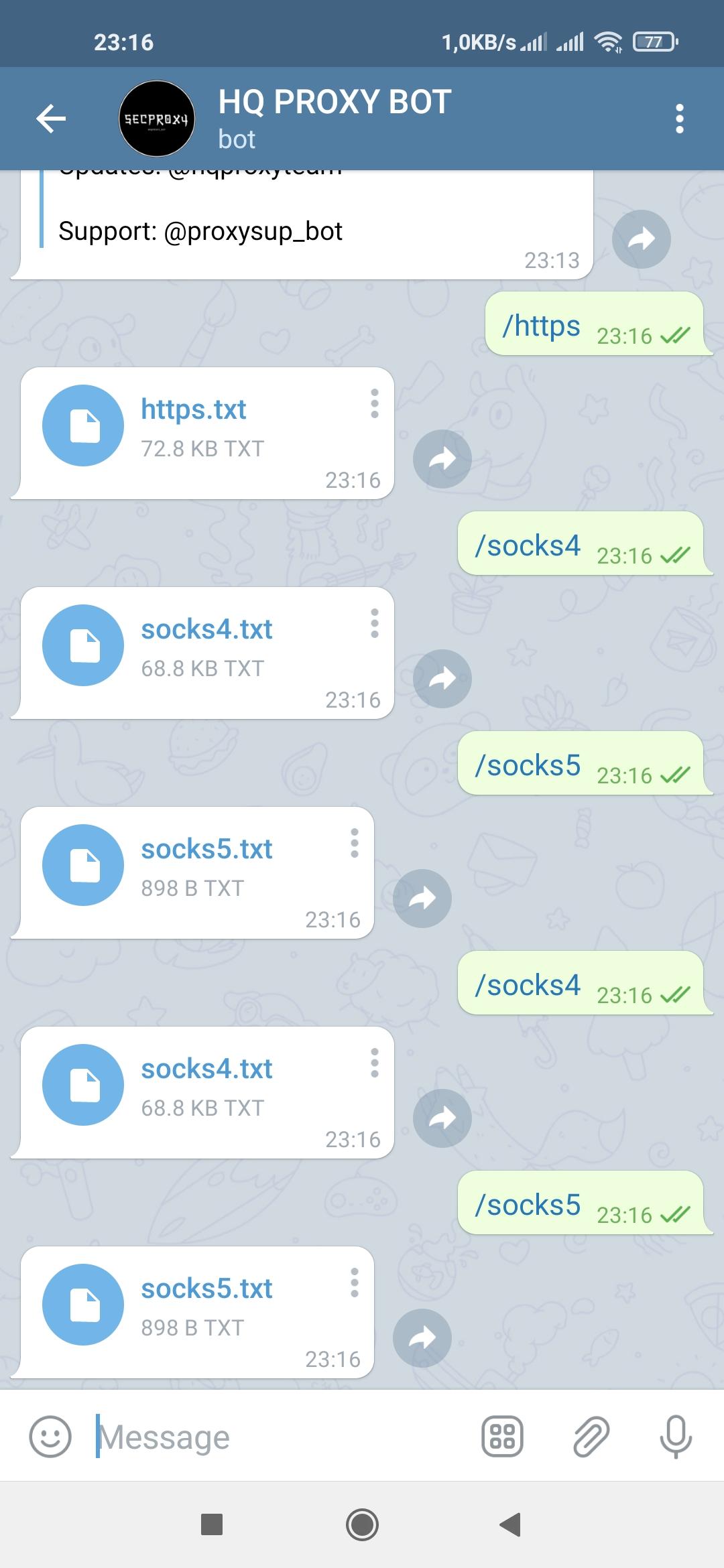The image size is (724, 1568).
Task: Show the bot commands keyboard
Action: tap(503, 1437)
